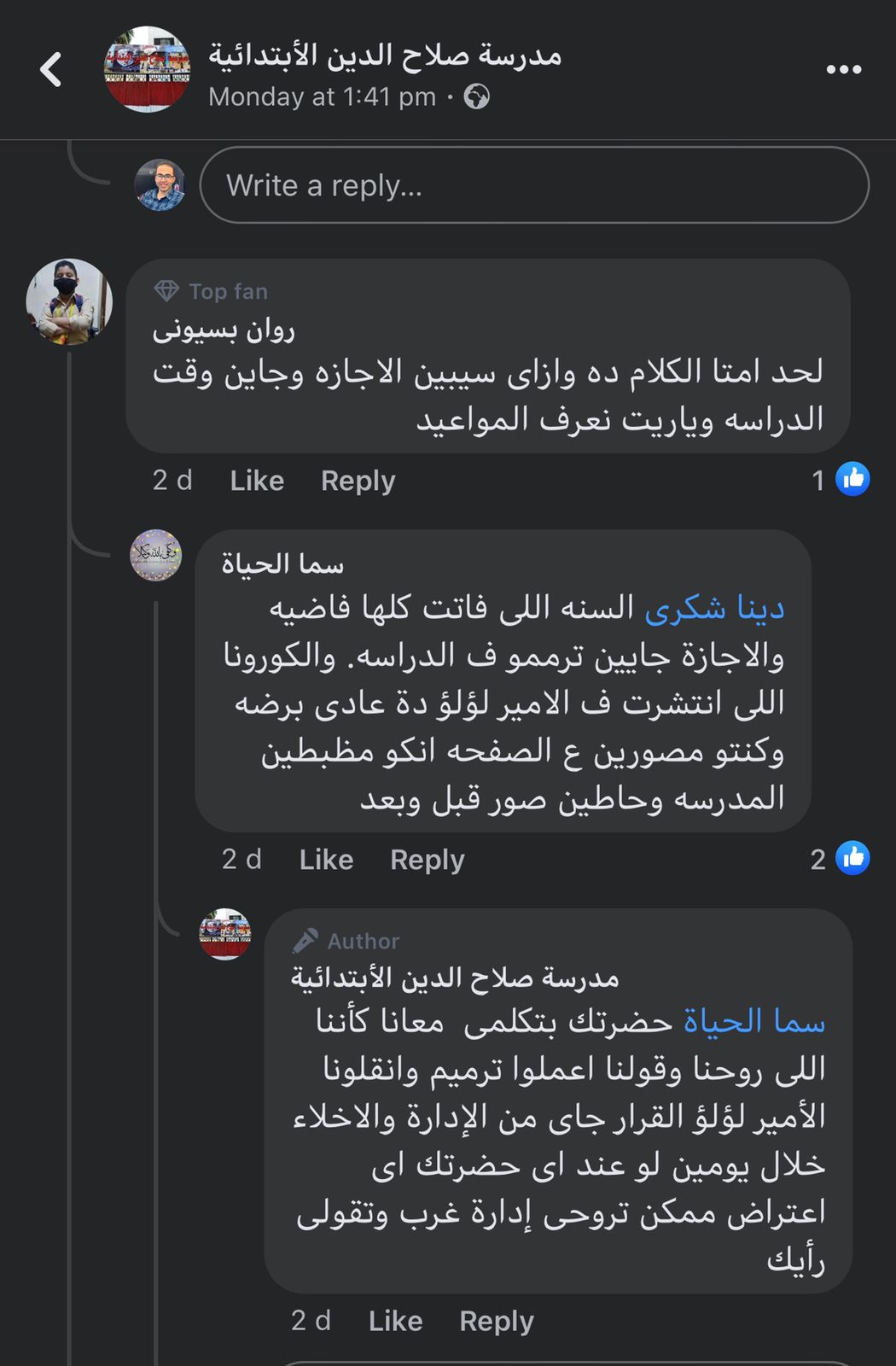
Task: Go back using the header arrow
Action: click(51, 70)
